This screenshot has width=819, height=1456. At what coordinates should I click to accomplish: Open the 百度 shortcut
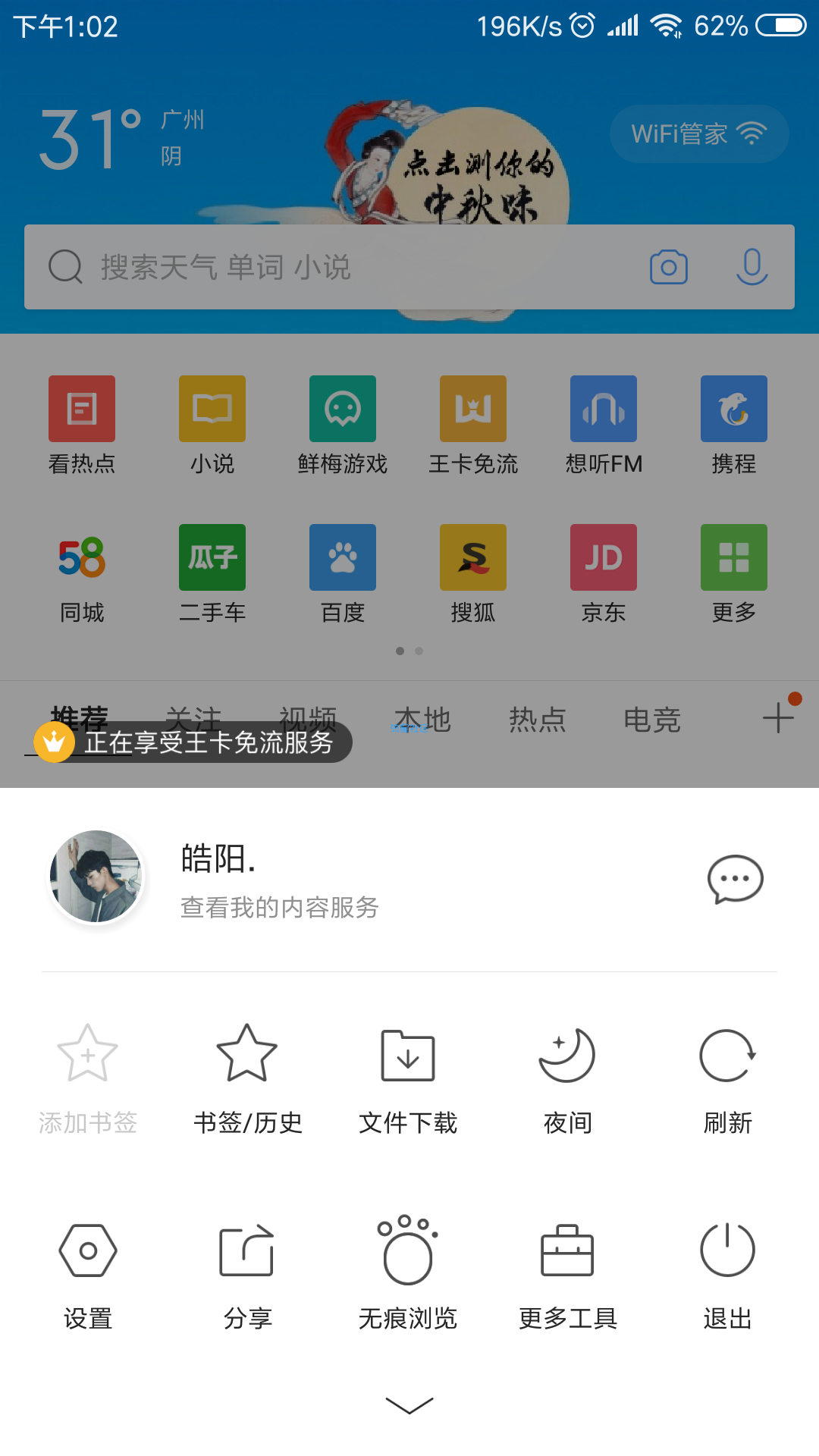343,574
